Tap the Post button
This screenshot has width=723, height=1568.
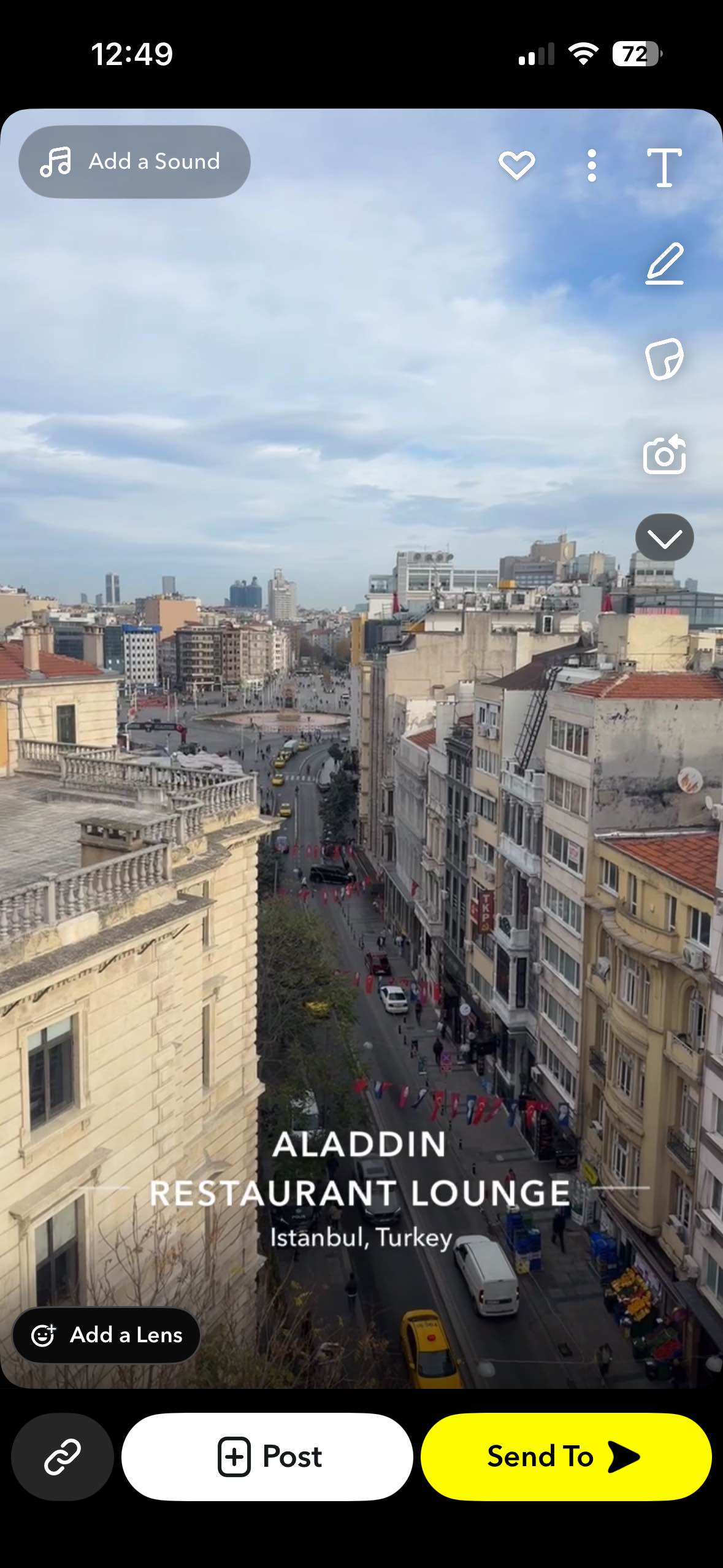coord(267,1457)
